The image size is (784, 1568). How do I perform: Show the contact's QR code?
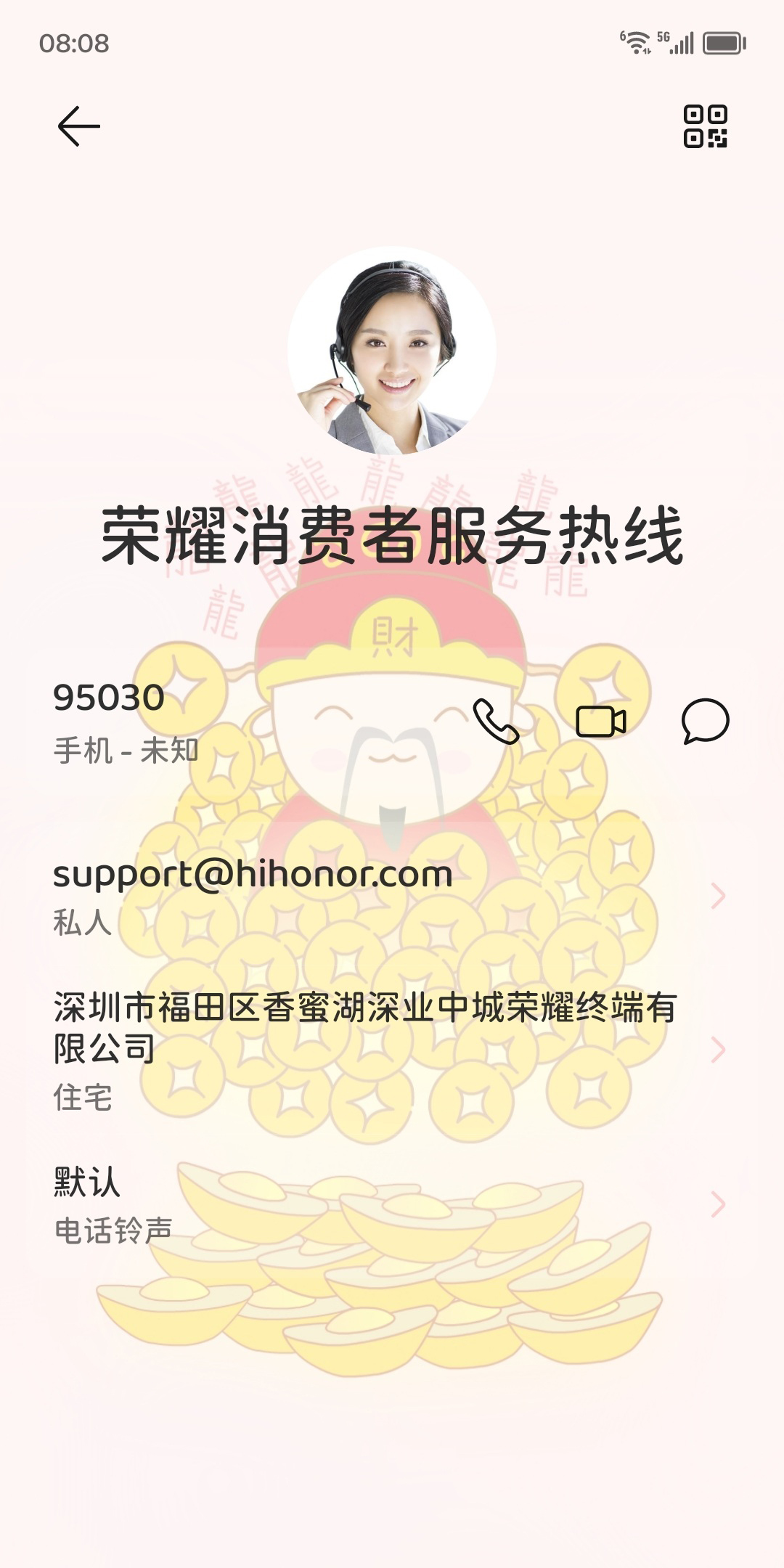pyautogui.click(x=705, y=126)
